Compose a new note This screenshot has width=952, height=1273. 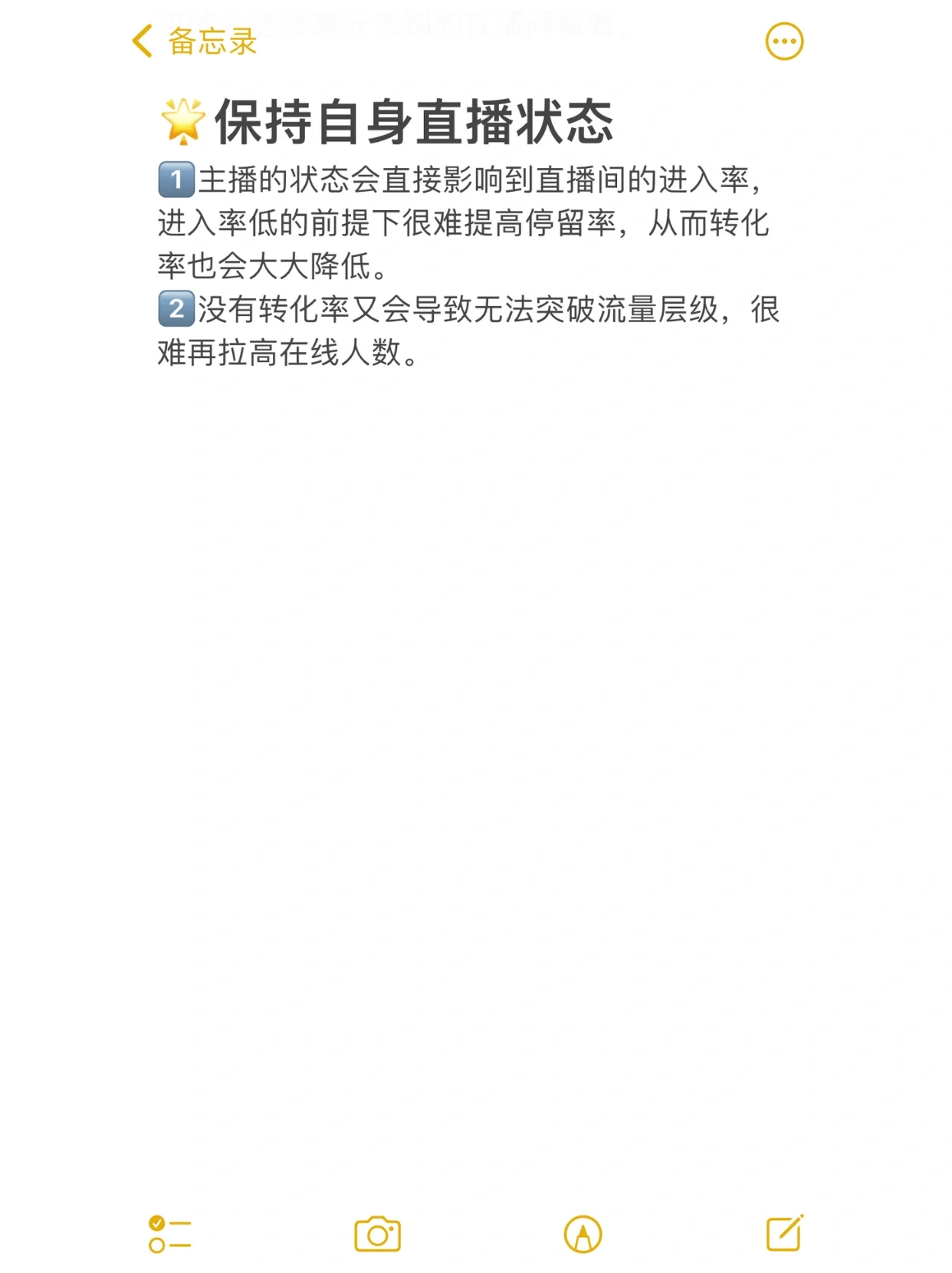pyautogui.click(x=784, y=1233)
